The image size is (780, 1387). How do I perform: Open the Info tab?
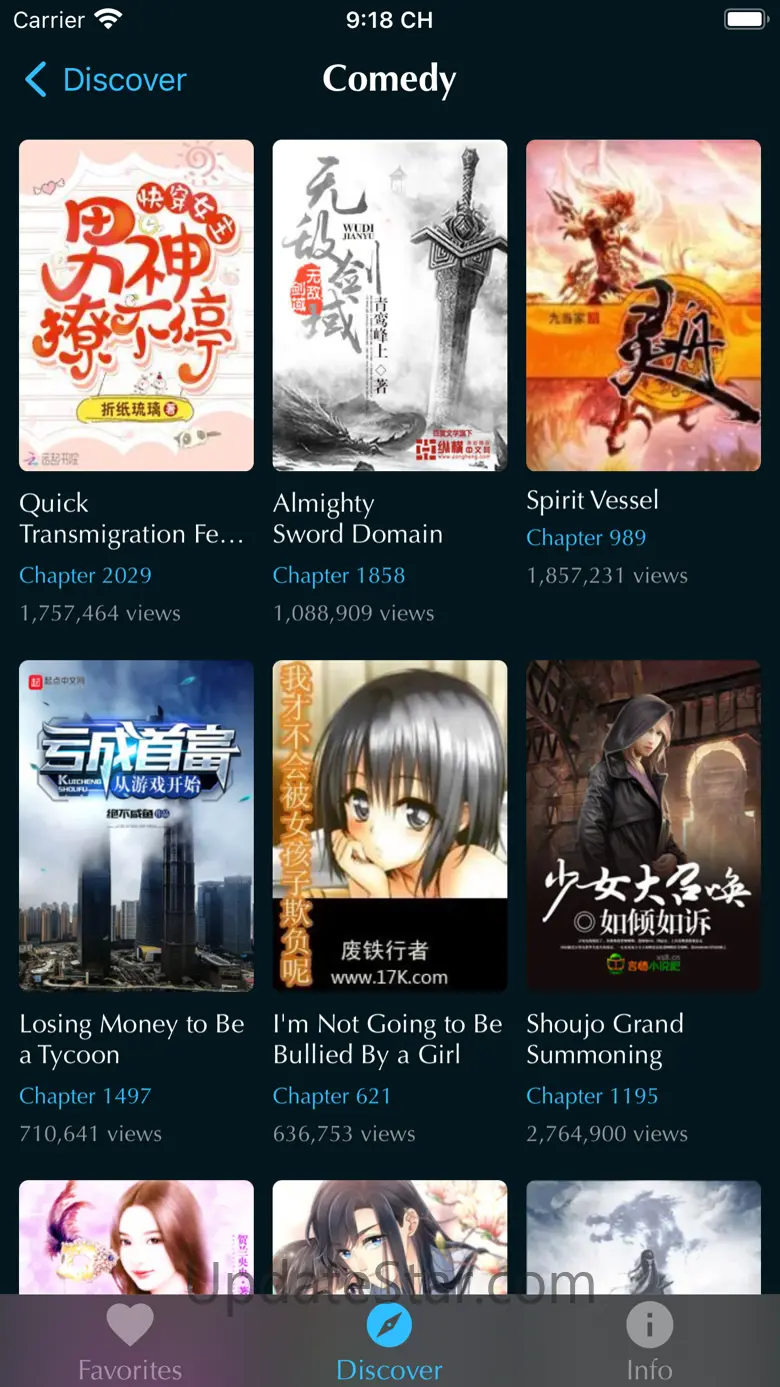click(x=649, y=1342)
